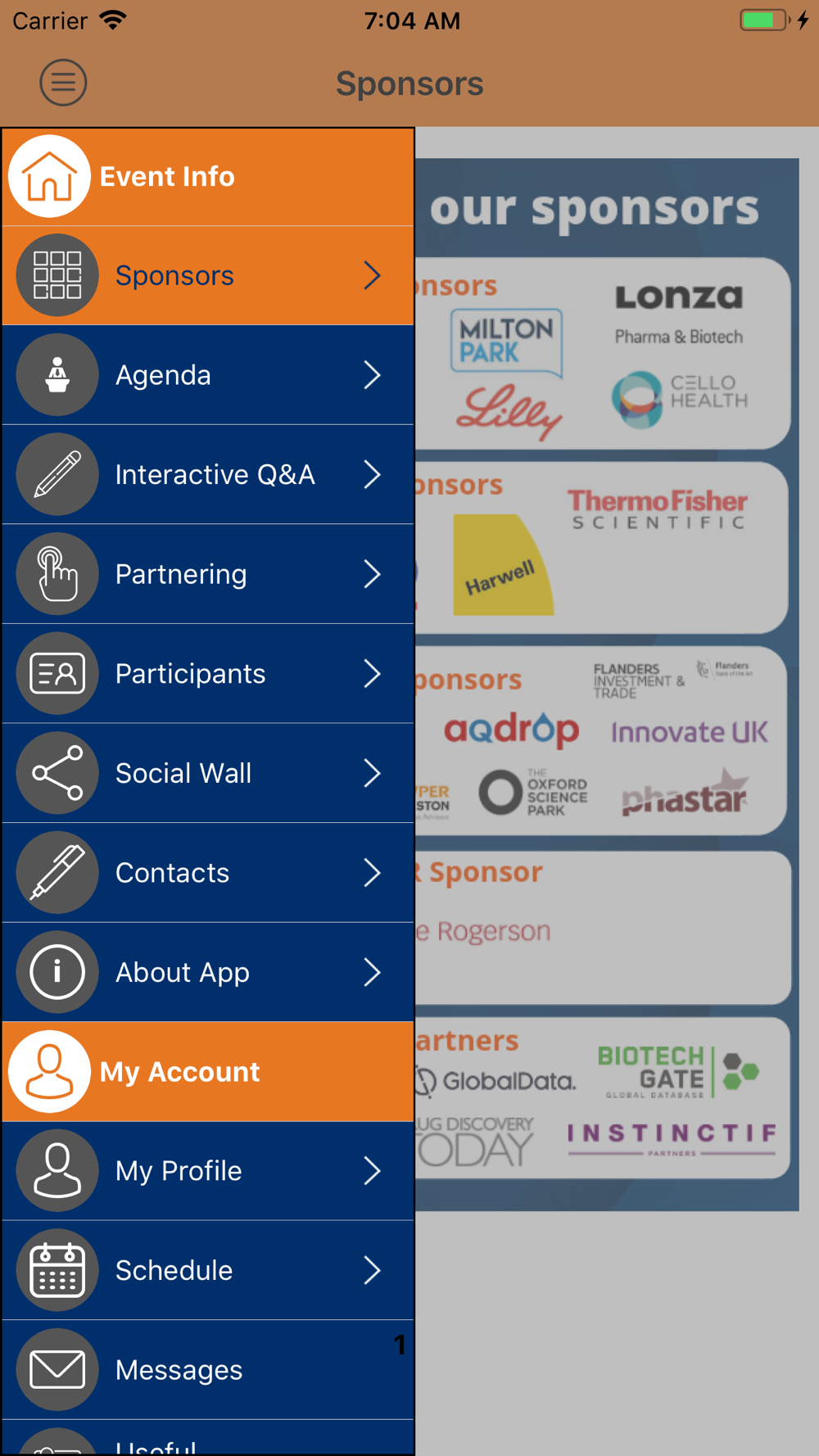819x1456 pixels.
Task: Open the Partnering menu item
Action: (208, 574)
